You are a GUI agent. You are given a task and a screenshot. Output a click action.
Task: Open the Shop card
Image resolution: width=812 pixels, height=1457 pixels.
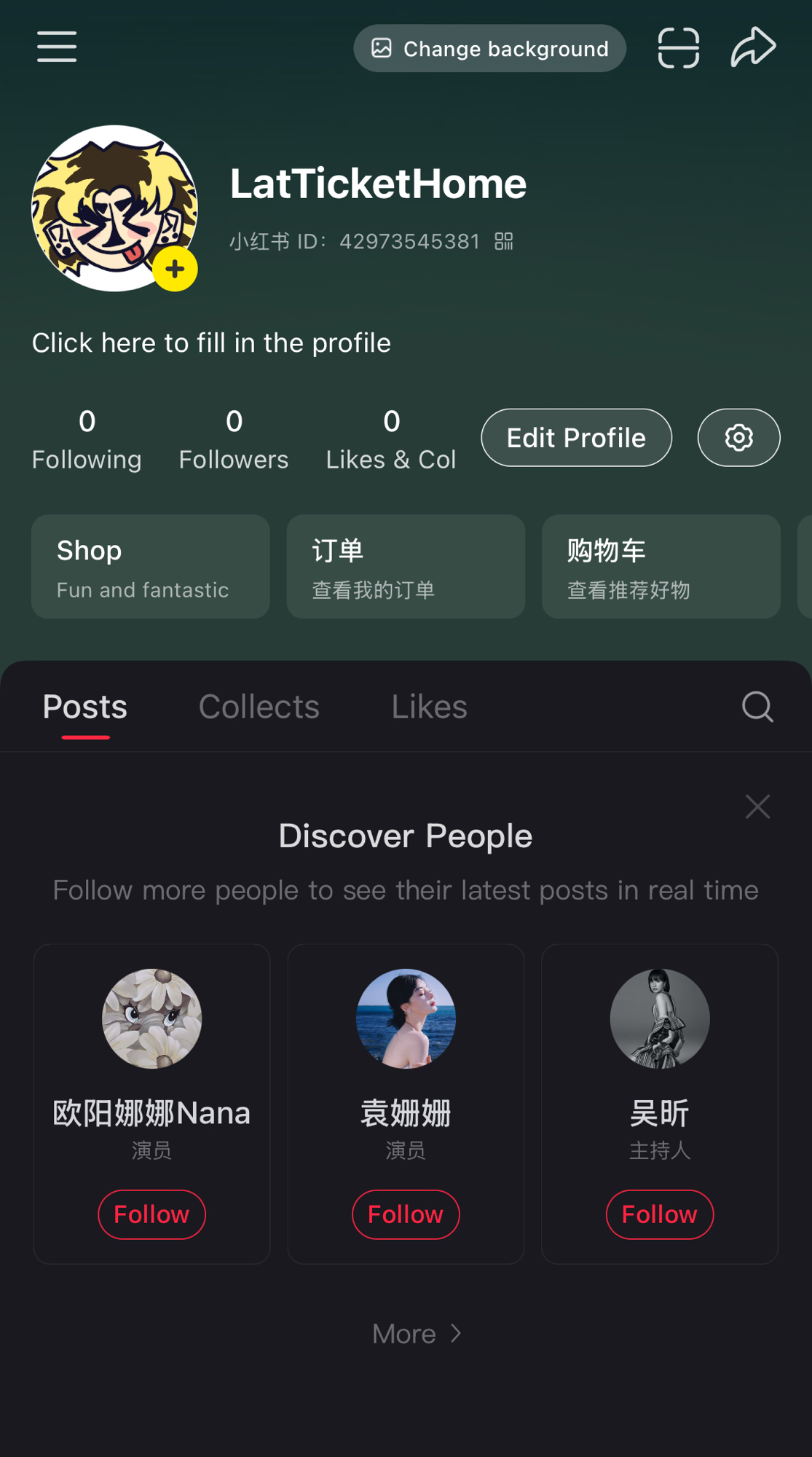point(151,567)
